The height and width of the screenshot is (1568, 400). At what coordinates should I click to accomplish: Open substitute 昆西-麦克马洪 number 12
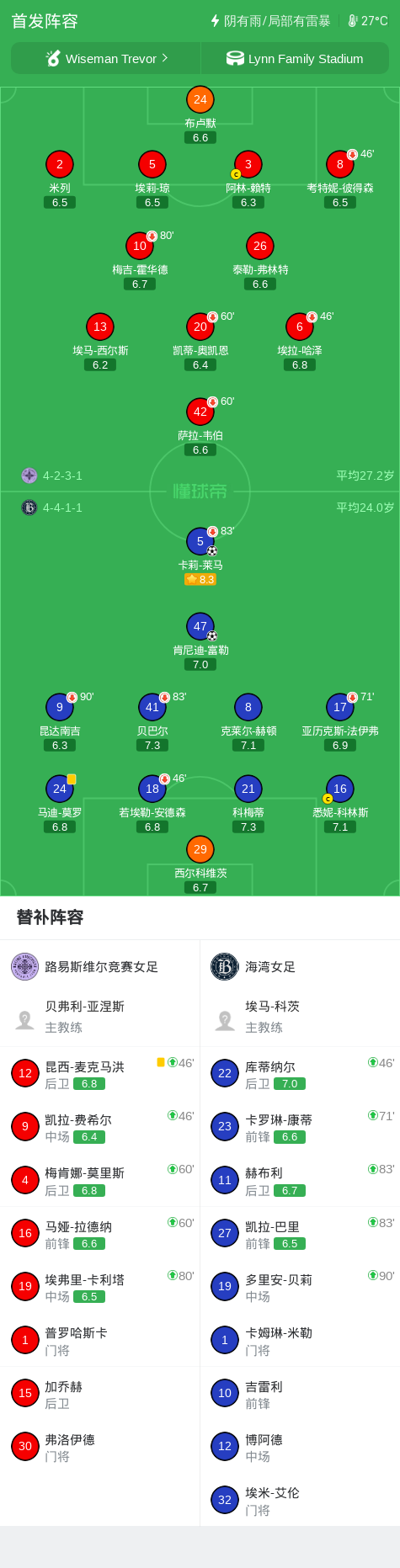click(x=100, y=1073)
